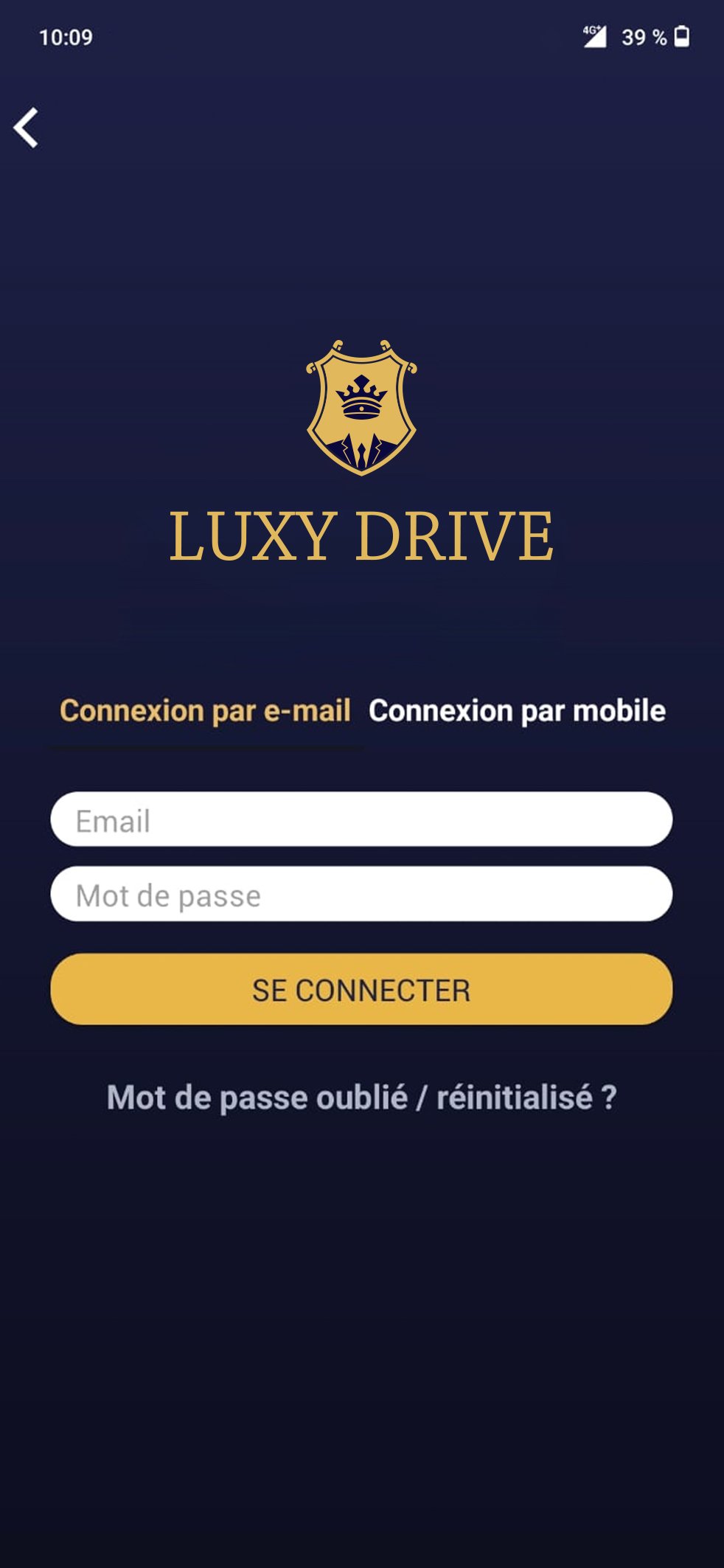Screen dimensions: 724x1568
Task: Select the Connexion par e-mail tab
Action: point(205,711)
